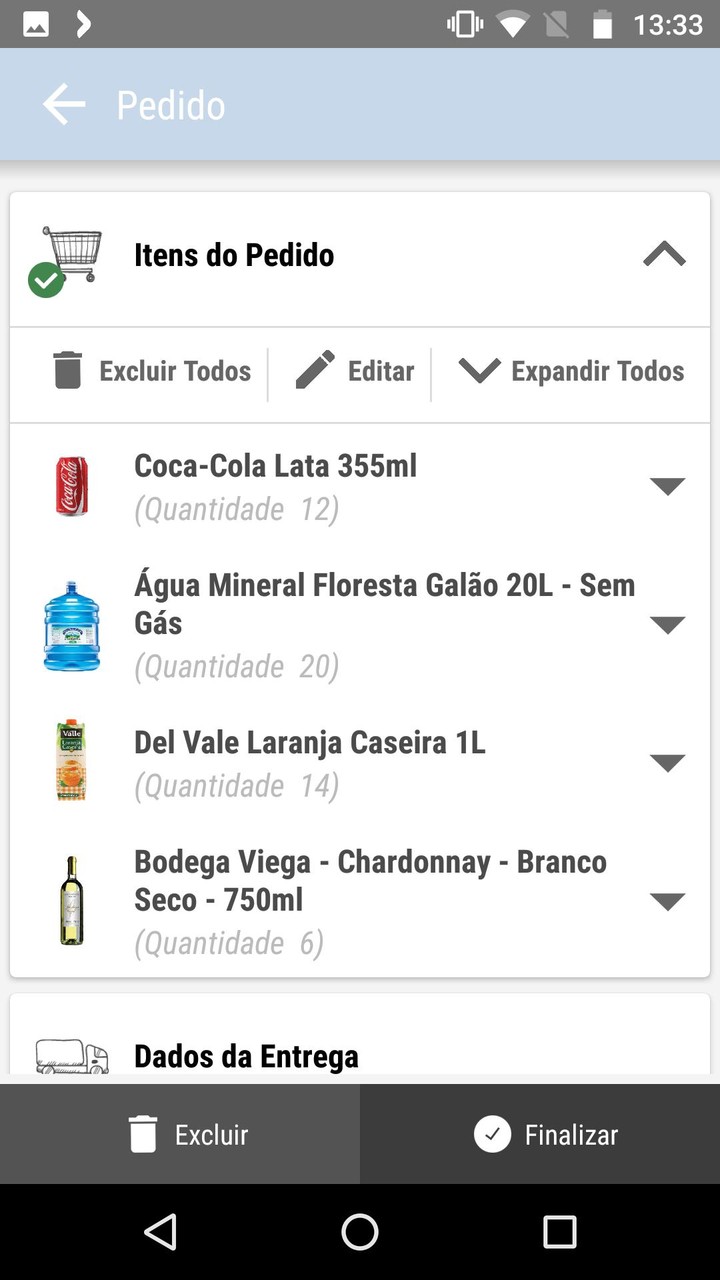Click the water gallon icon for Água Mineral

point(70,623)
